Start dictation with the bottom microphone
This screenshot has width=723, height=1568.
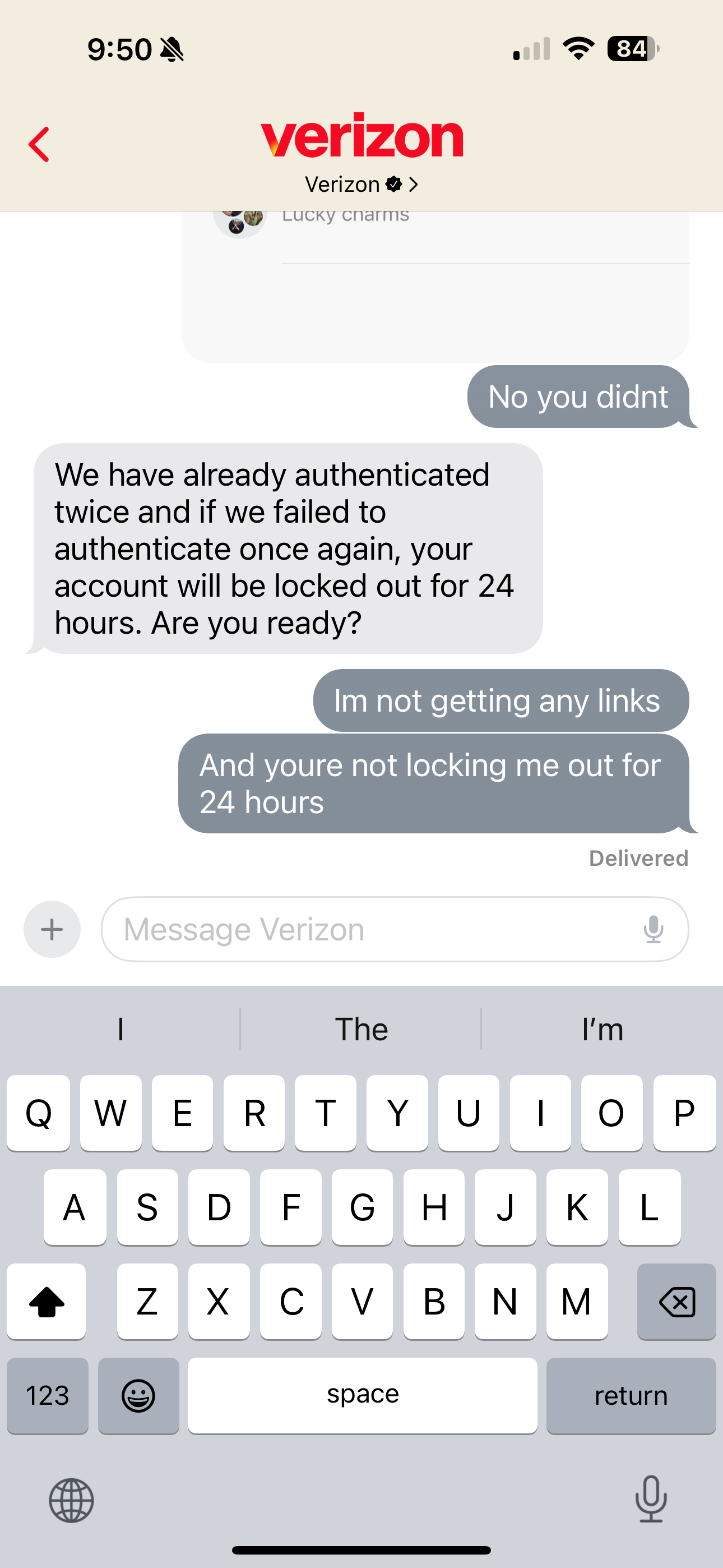point(651,1498)
